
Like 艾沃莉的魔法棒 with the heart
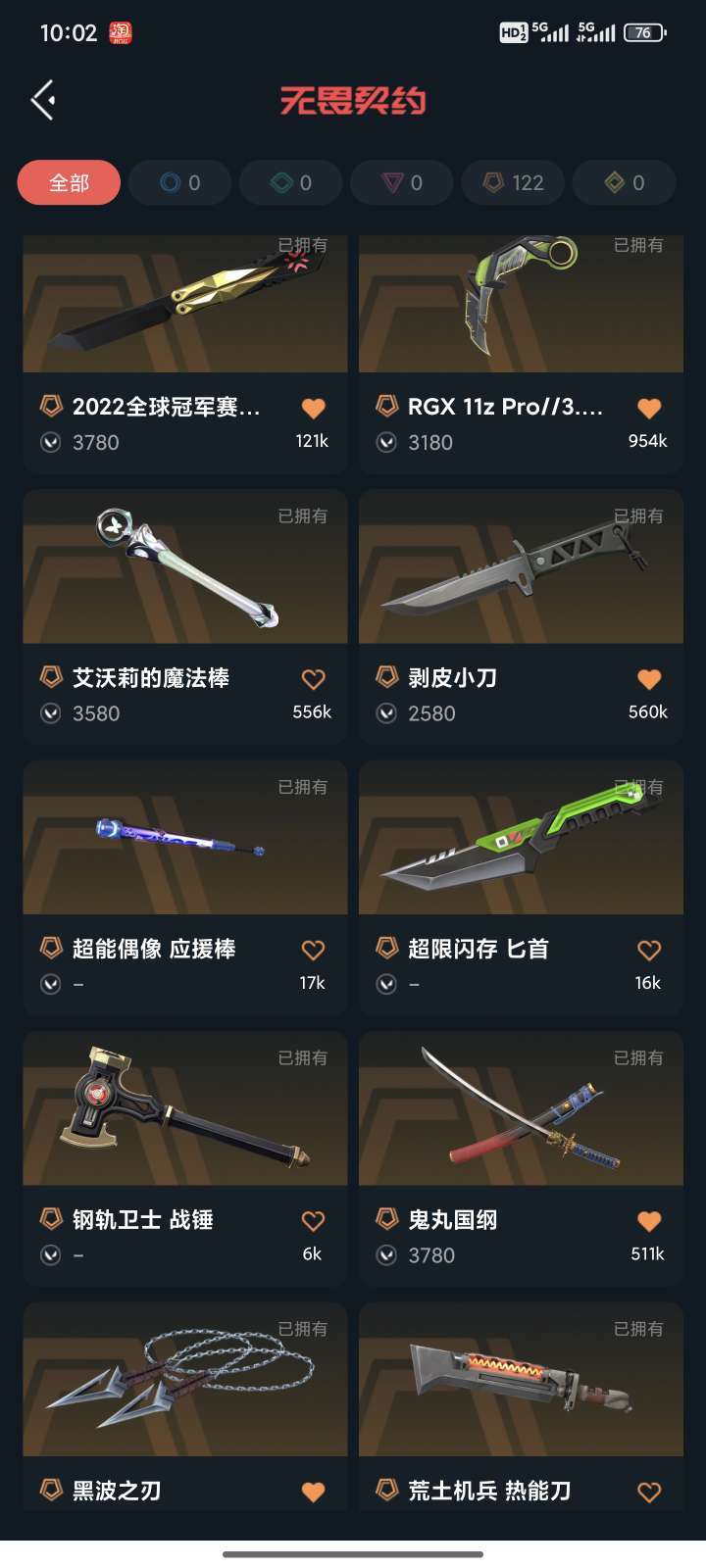(313, 679)
